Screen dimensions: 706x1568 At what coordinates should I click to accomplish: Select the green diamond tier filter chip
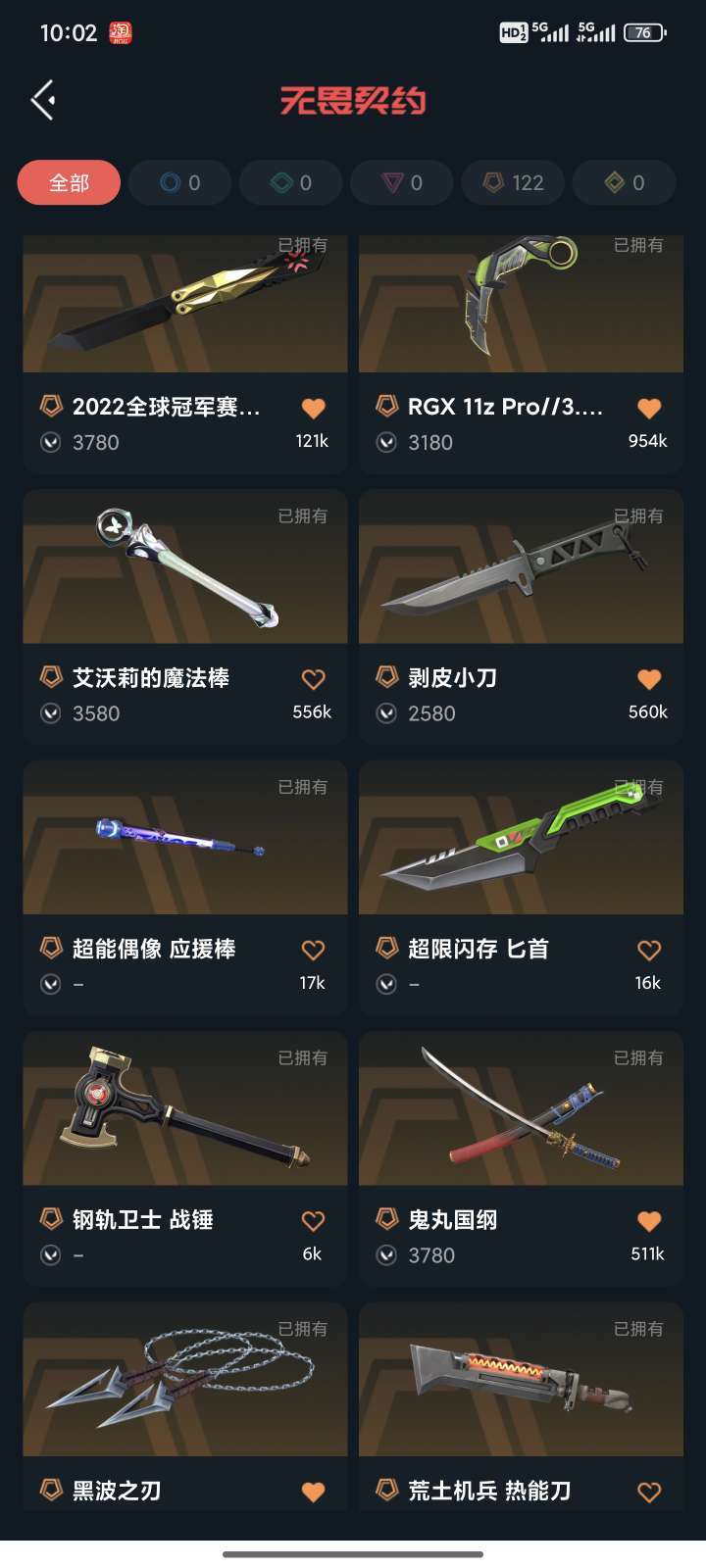tap(291, 182)
